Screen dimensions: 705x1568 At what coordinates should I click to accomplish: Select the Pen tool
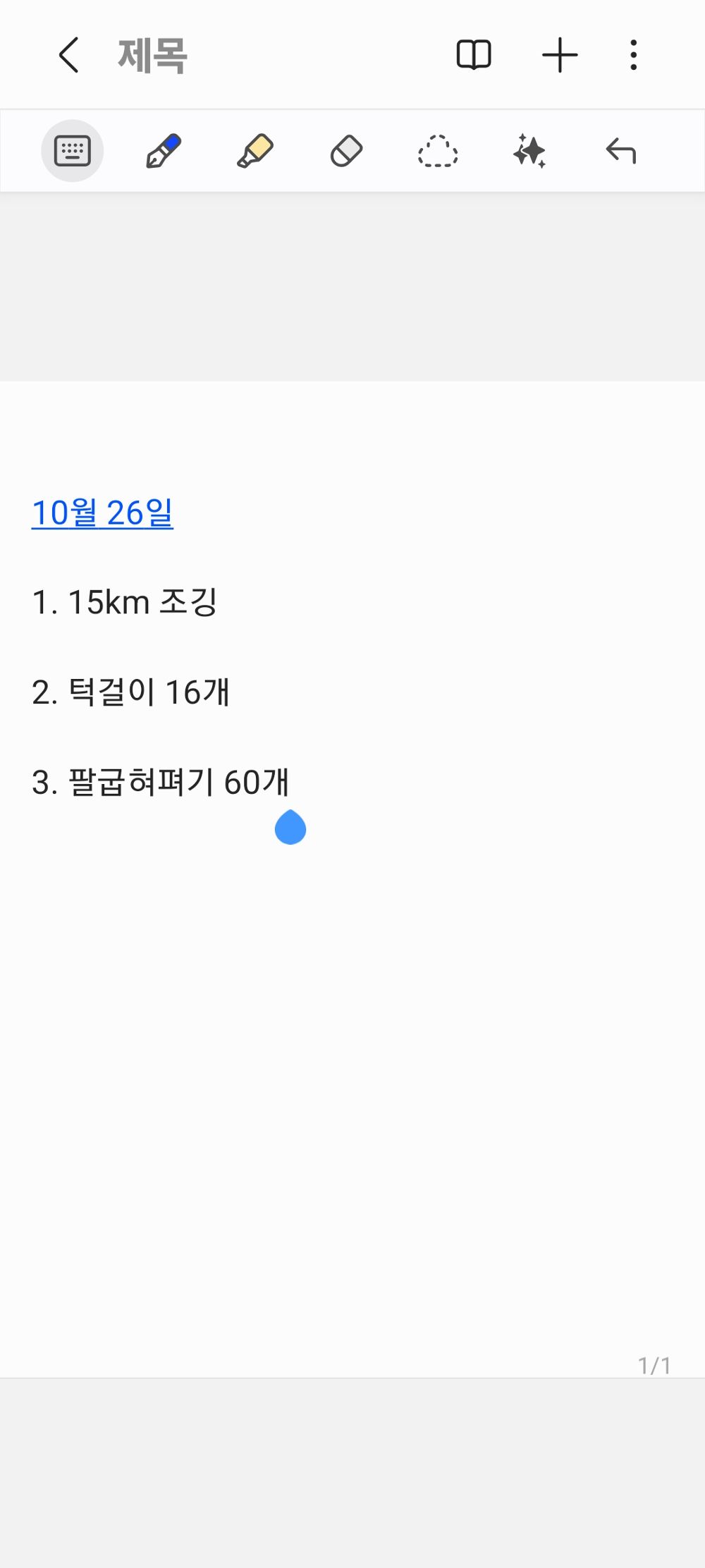164,150
